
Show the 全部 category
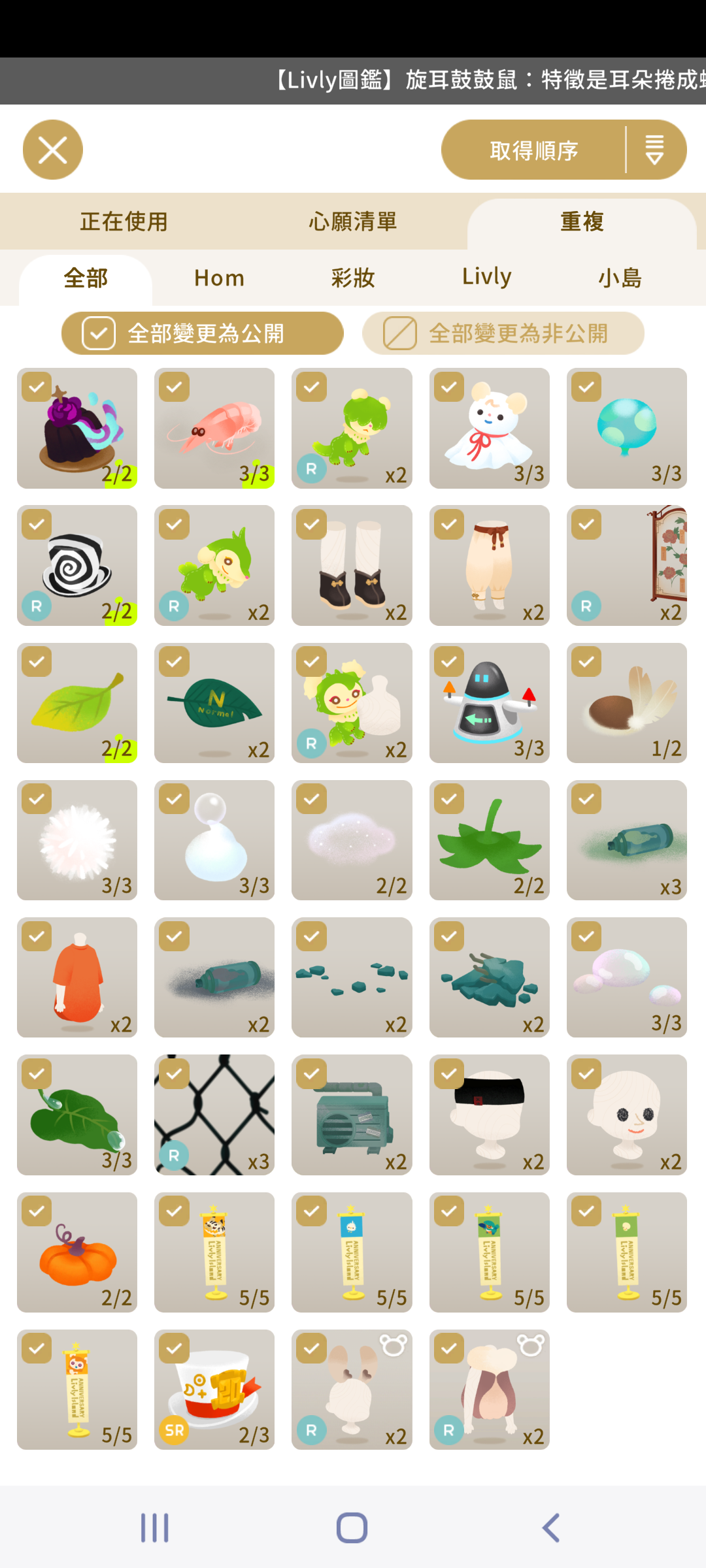click(x=86, y=278)
